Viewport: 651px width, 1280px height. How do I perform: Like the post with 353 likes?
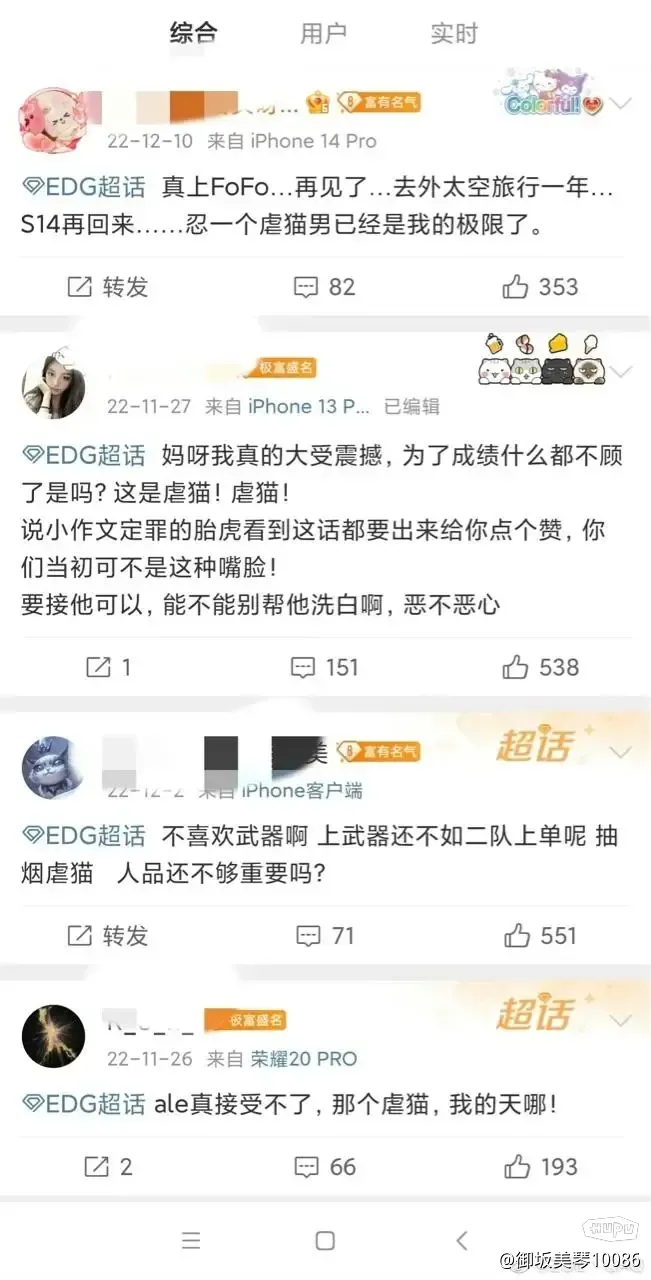[x=540, y=287]
